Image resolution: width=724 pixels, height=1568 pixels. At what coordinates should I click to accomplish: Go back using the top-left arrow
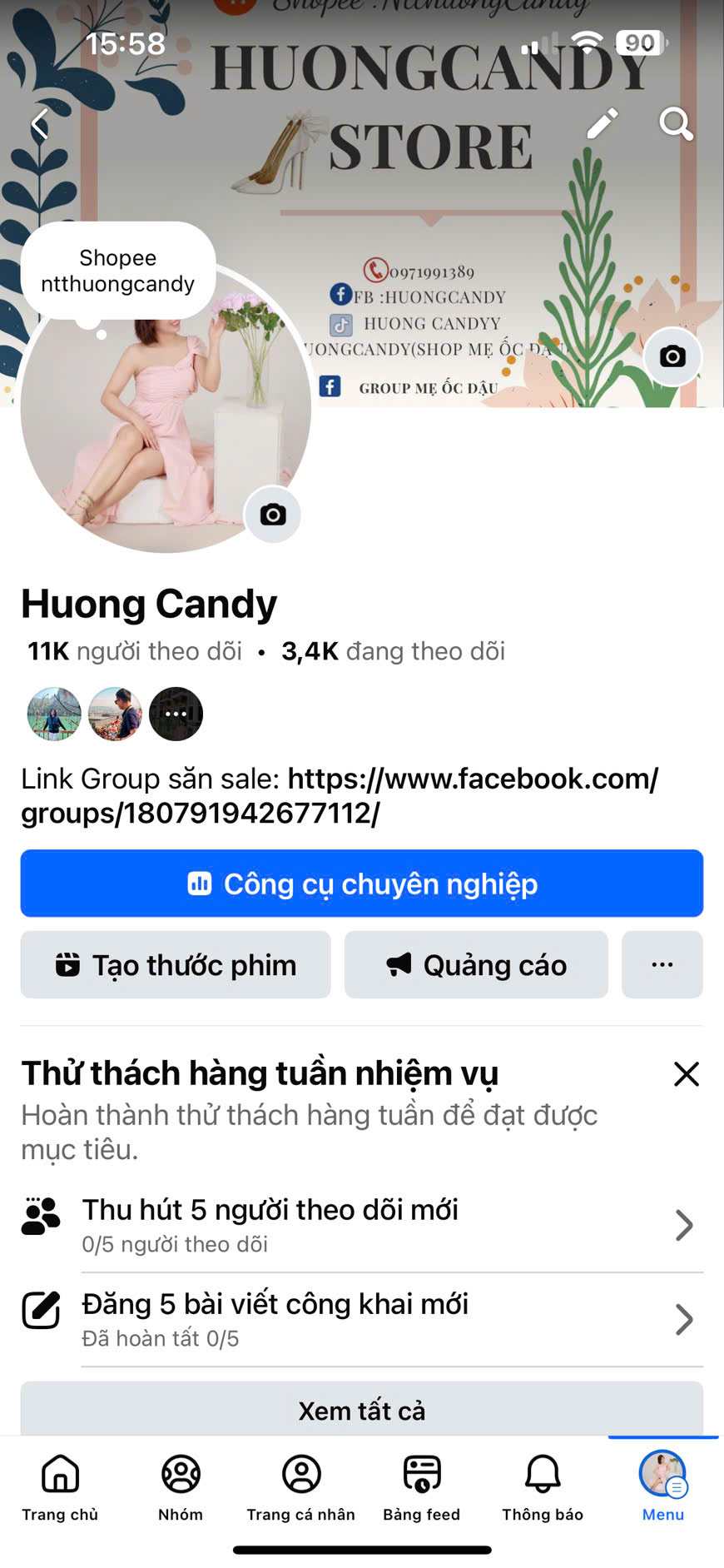pos(39,125)
